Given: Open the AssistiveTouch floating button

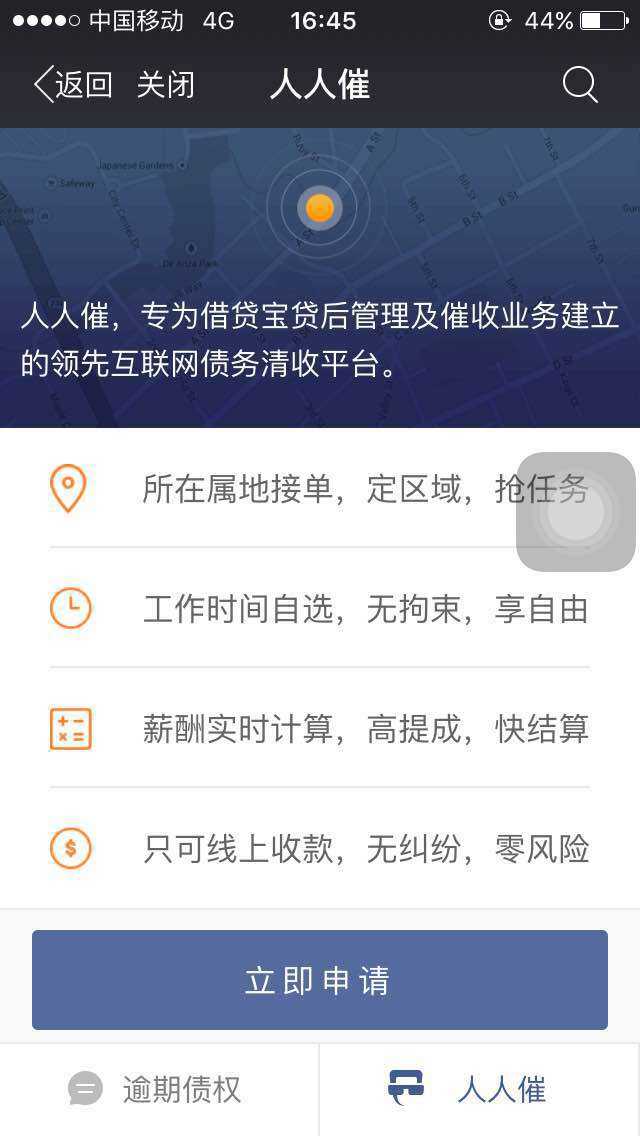Looking at the screenshot, I should coord(576,512).
